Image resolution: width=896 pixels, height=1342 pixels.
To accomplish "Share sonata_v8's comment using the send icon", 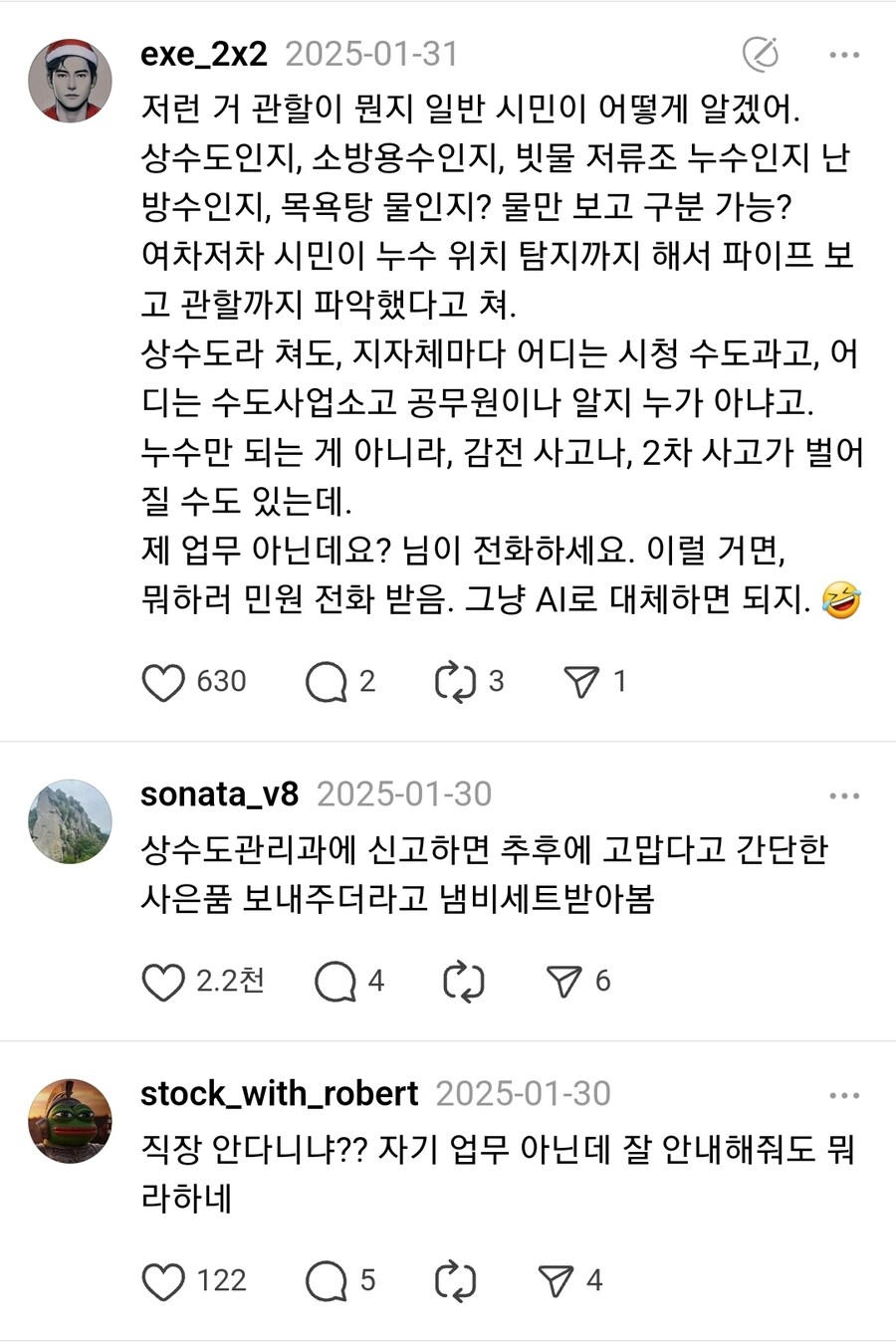I will click(x=568, y=981).
